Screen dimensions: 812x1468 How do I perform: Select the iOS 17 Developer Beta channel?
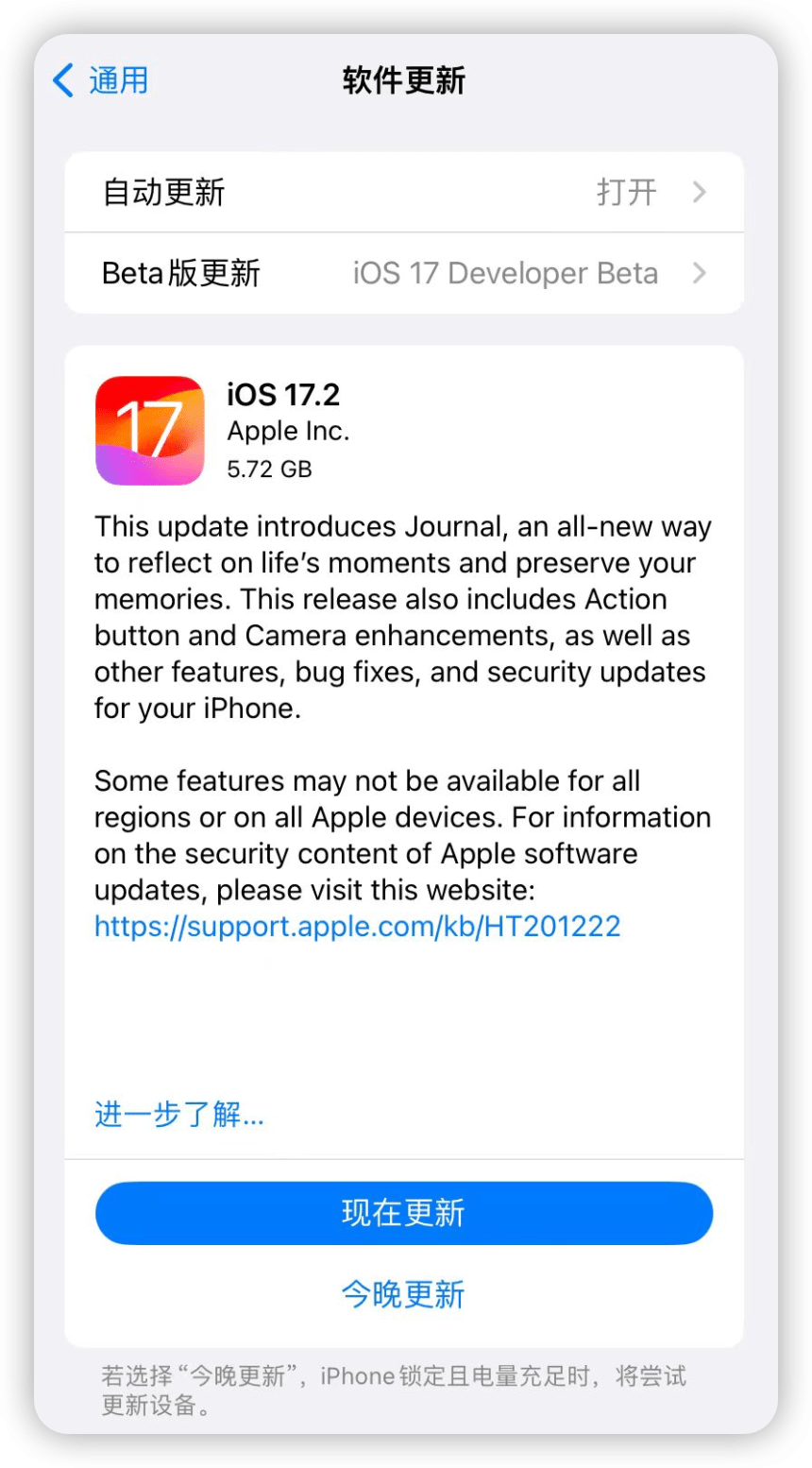506,273
